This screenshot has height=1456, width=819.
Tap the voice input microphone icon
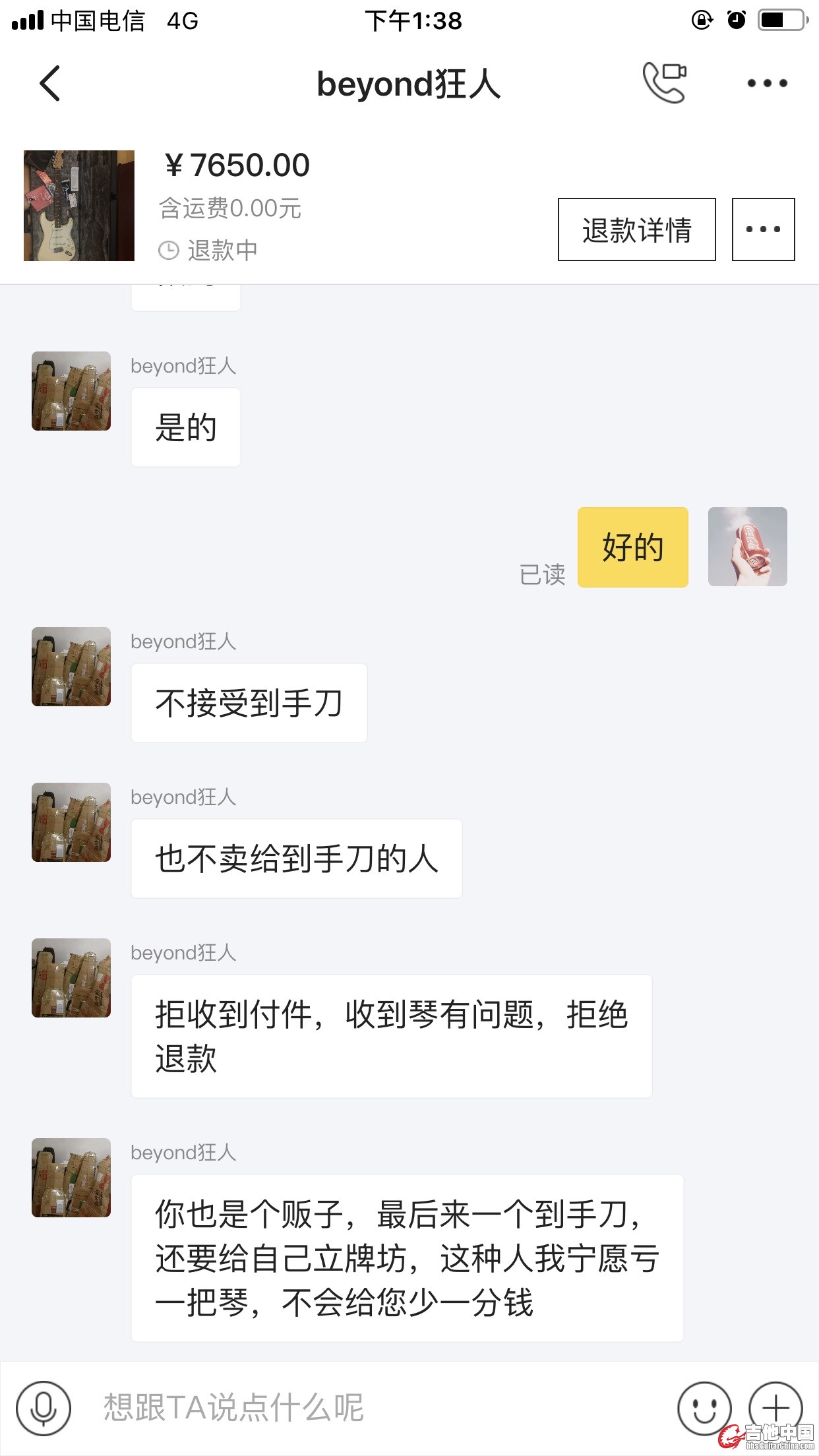pos(44,1409)
